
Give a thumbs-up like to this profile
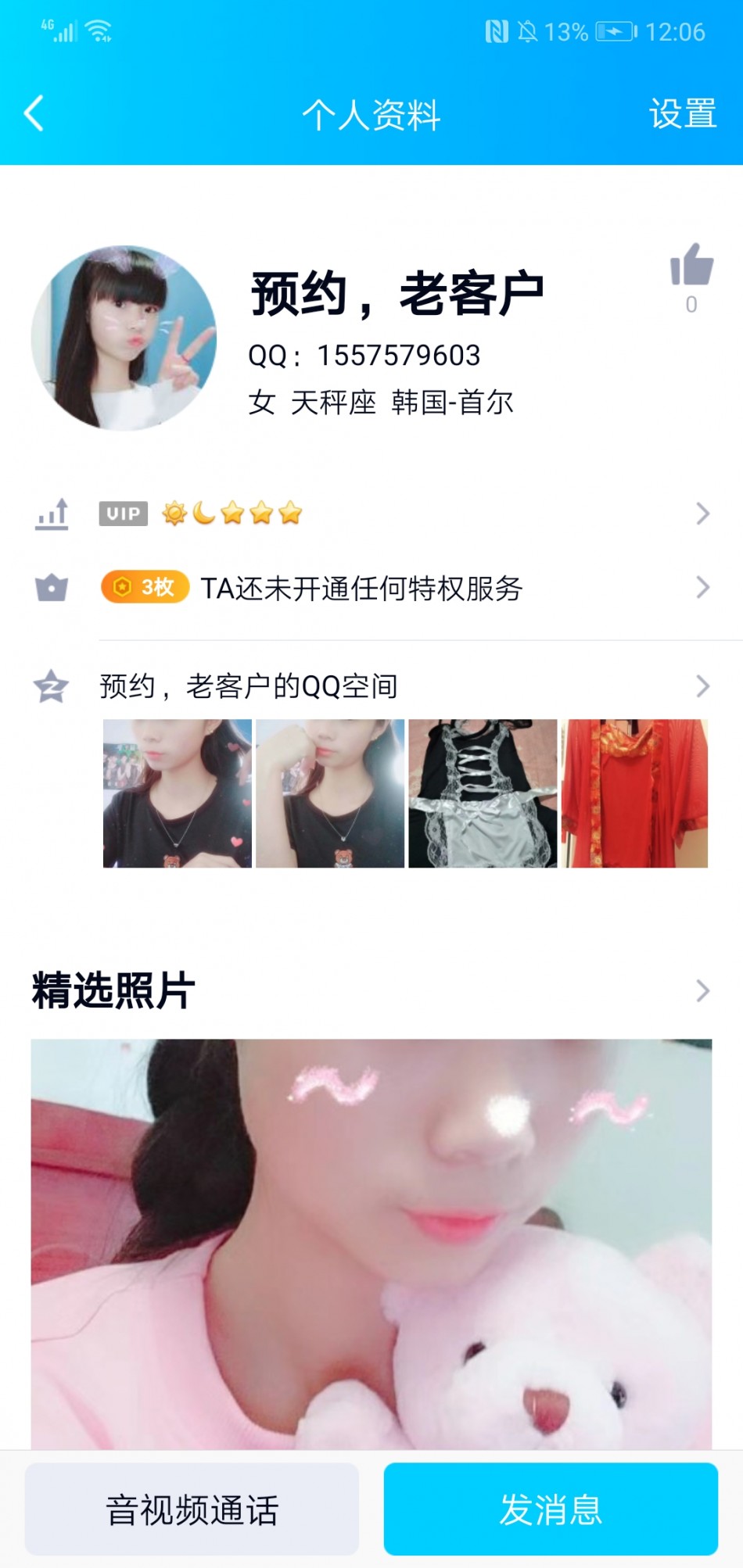point(691,266)
